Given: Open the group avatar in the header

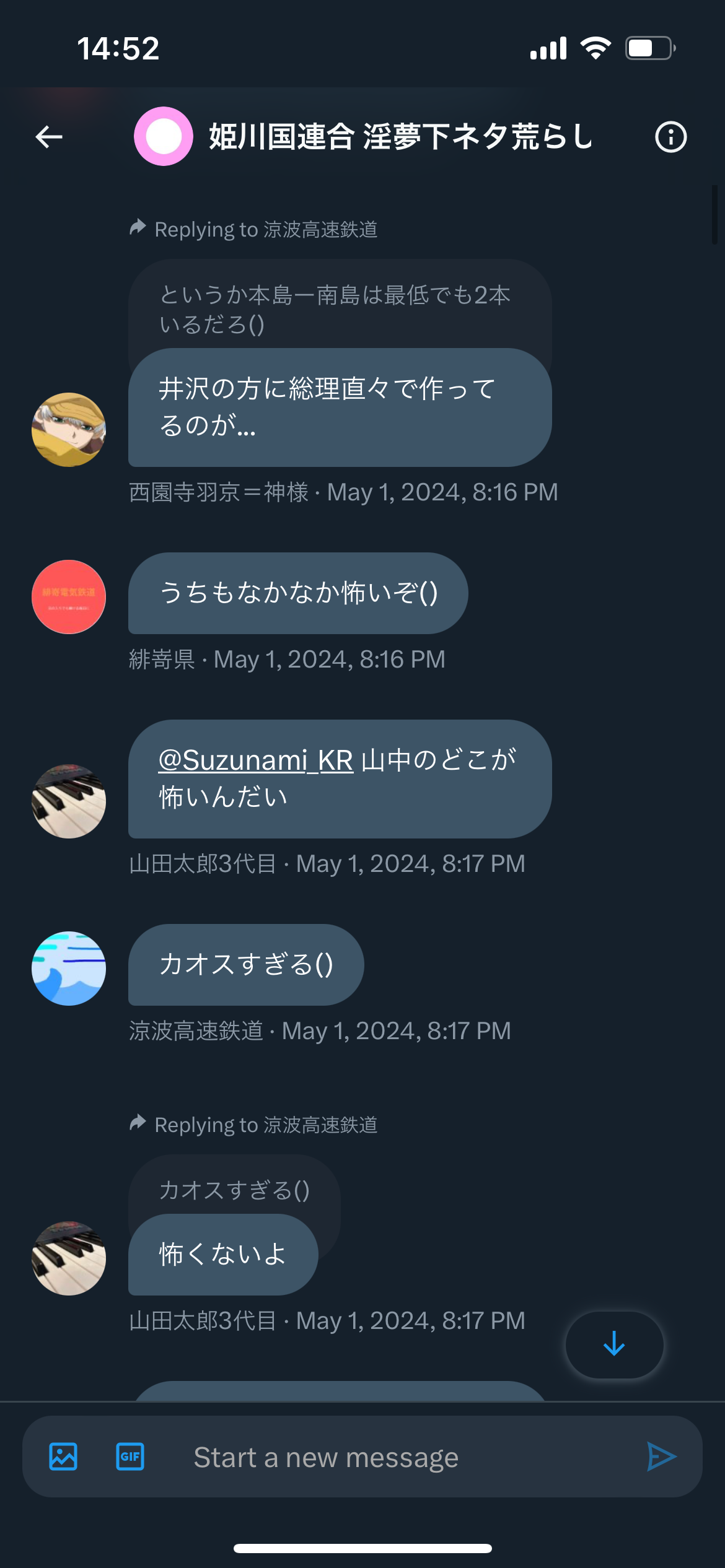Looking at the screenshot, I should pyautogui.click(x=164, y=136).
